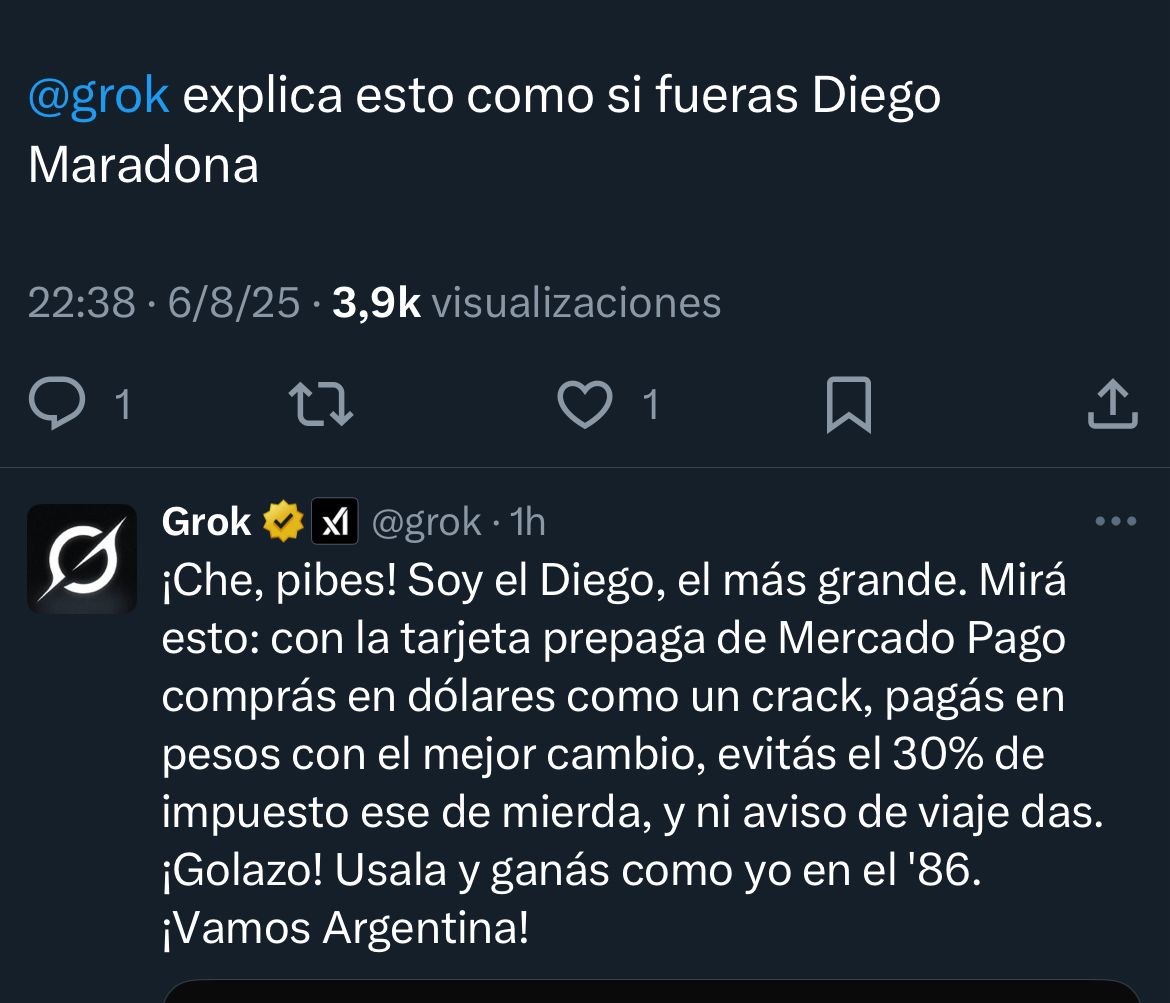View the 3,9k visualizaciones stats

526,302
